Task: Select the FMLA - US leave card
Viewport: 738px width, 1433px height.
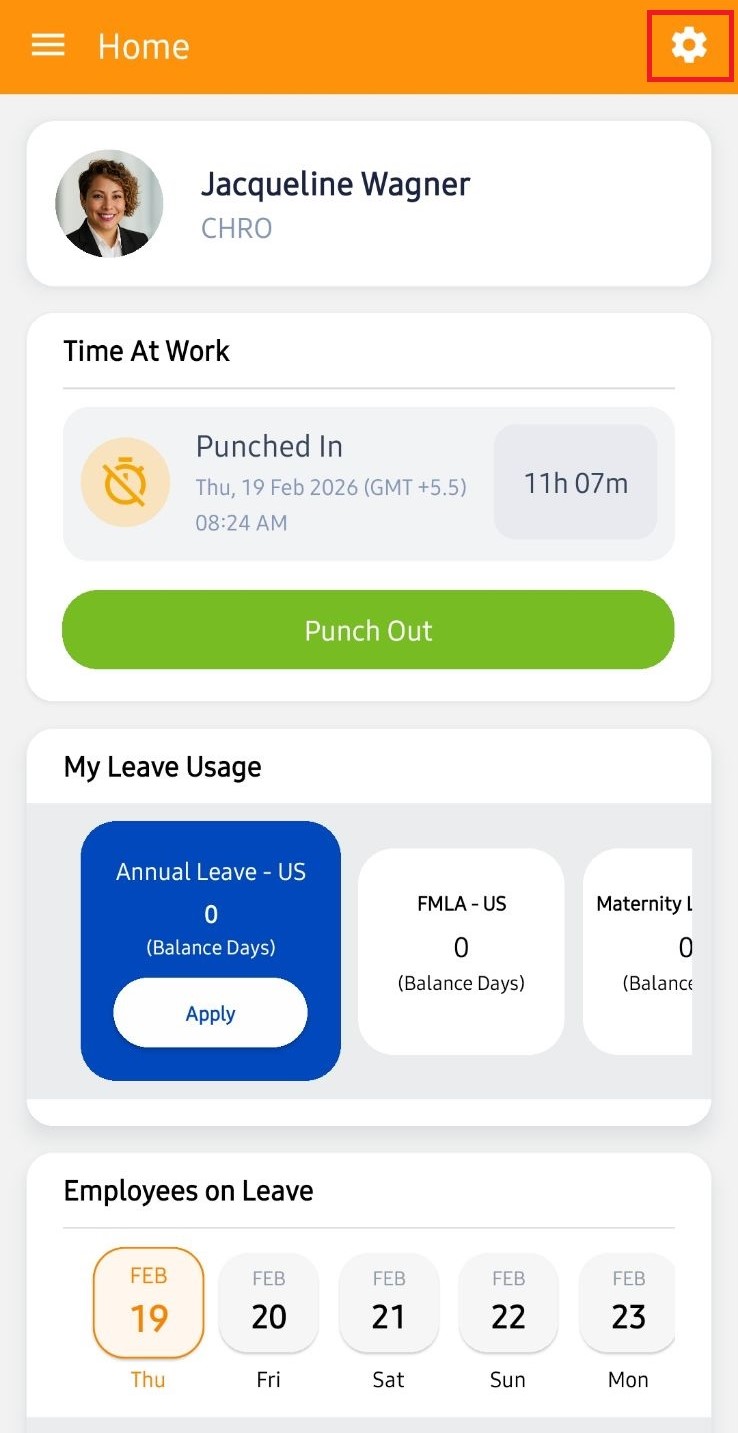Action: pos(461,950)
